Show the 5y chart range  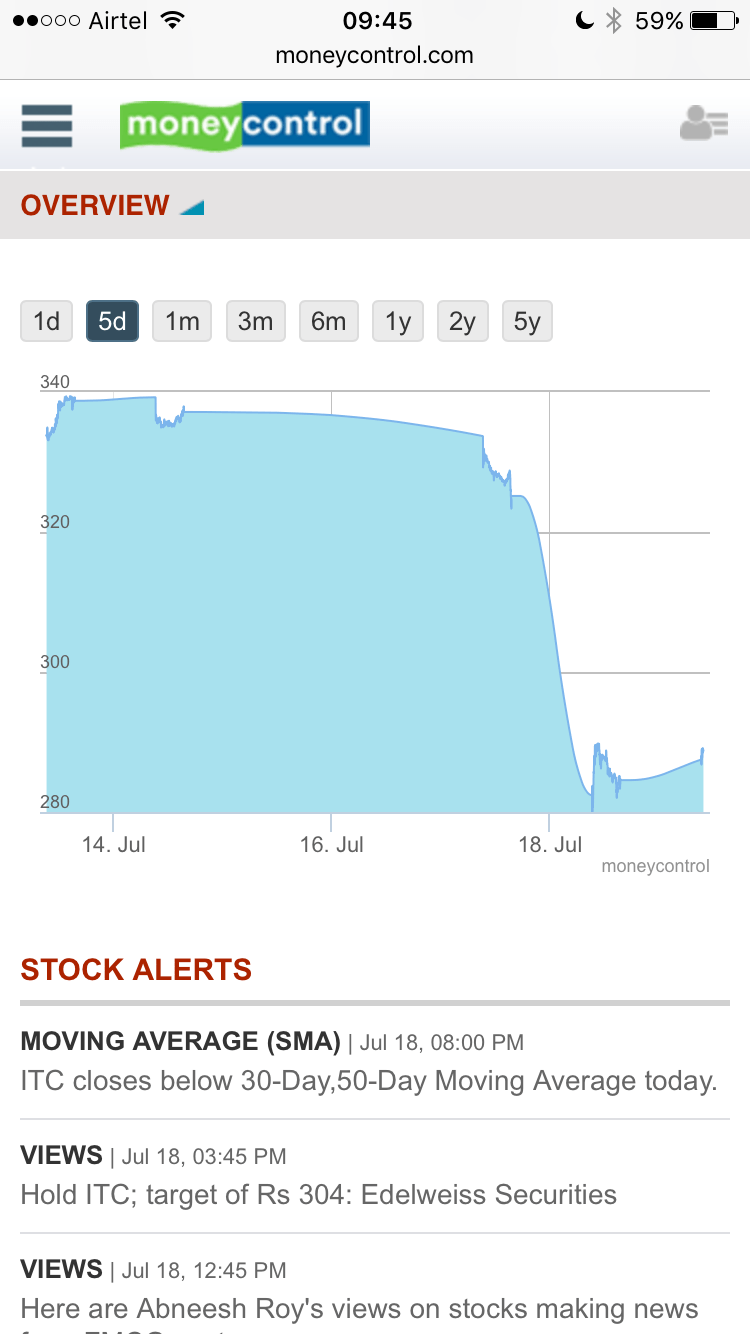[x=527, y=321]
